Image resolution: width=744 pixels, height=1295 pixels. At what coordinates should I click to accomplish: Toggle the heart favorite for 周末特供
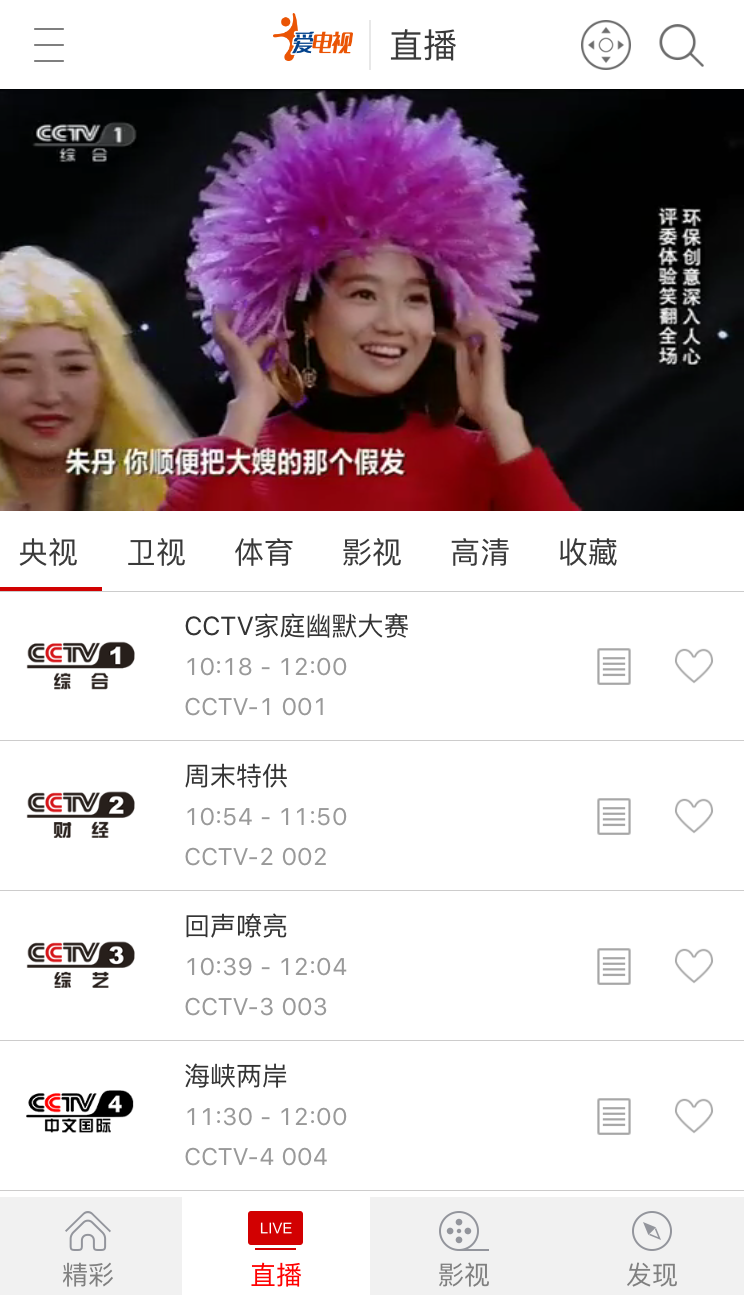(694, 816)
